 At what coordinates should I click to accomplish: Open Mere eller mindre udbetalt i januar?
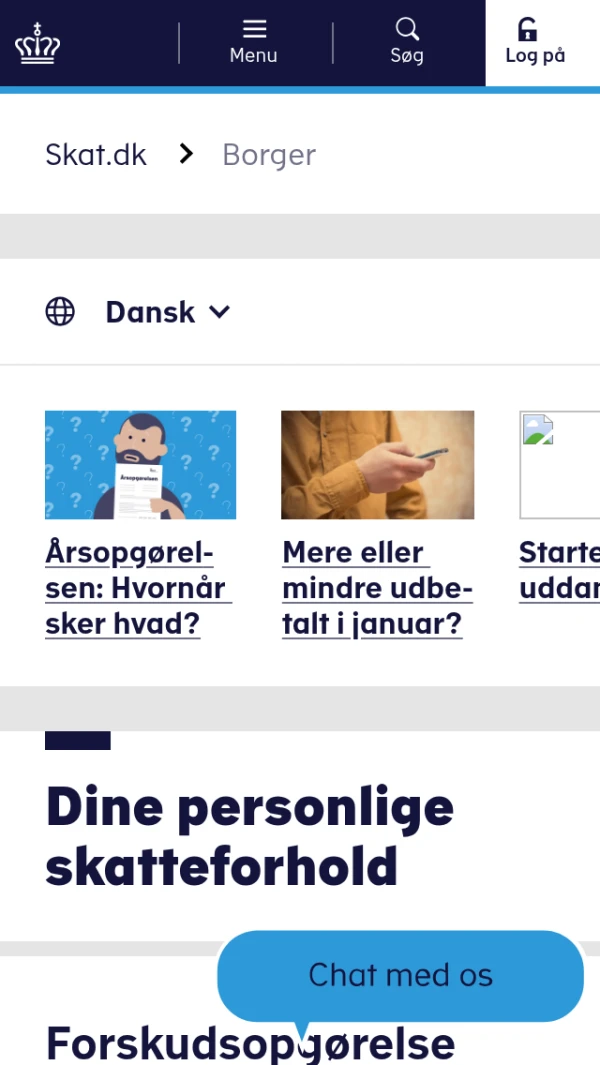click(x=376, y=588)
